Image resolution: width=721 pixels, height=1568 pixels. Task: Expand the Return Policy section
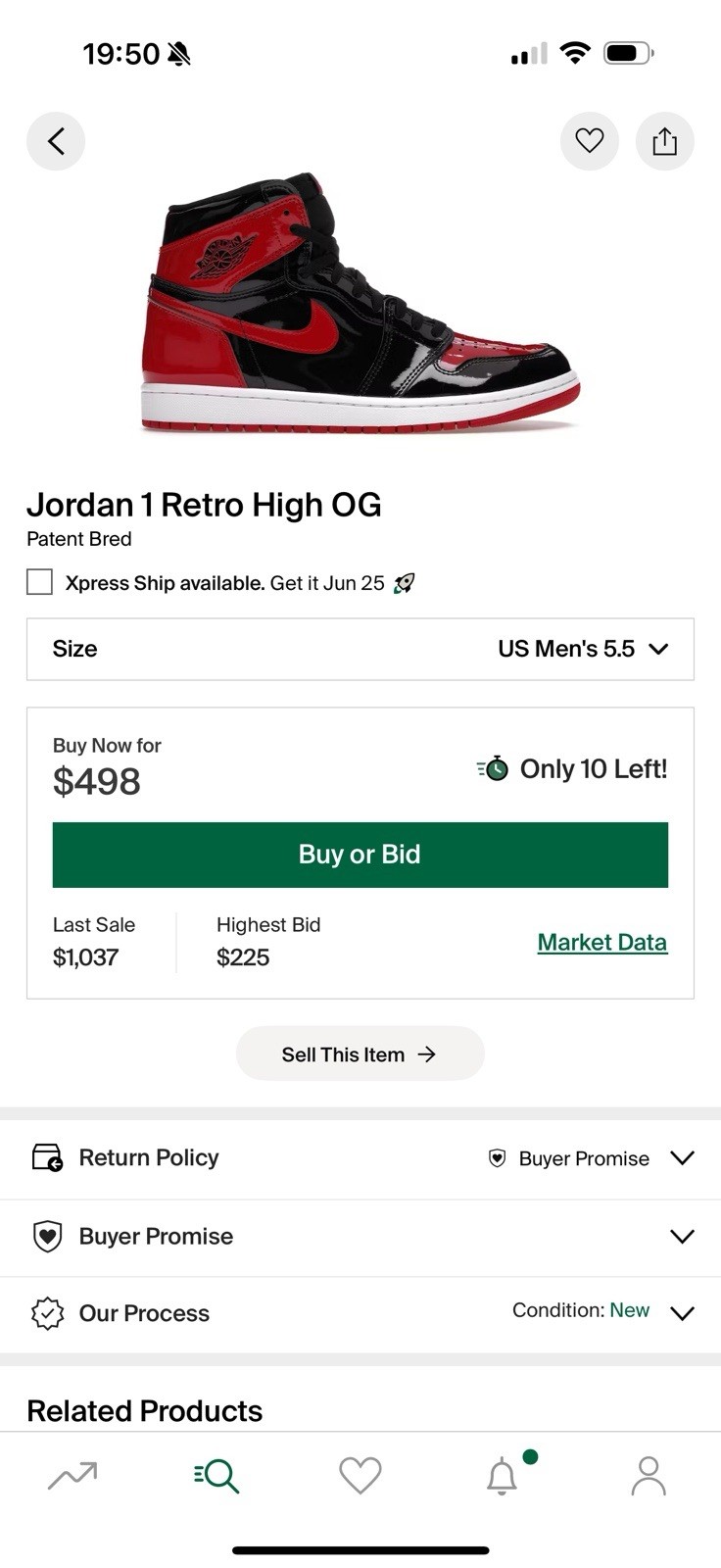(360, 1158)
